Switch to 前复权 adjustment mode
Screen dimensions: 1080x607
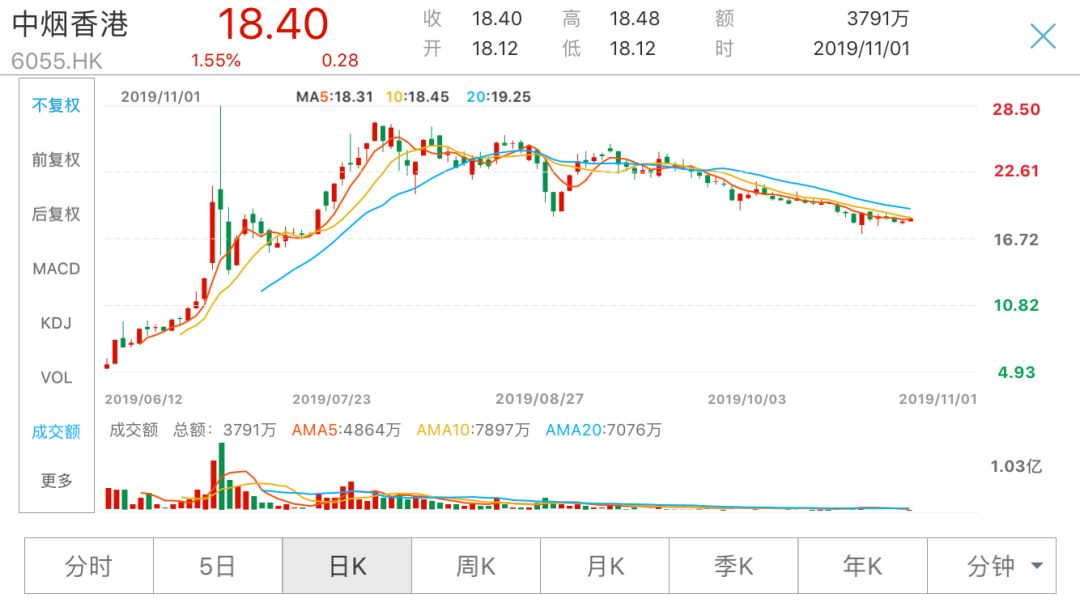pyautogui.click(x=57, y=160)
